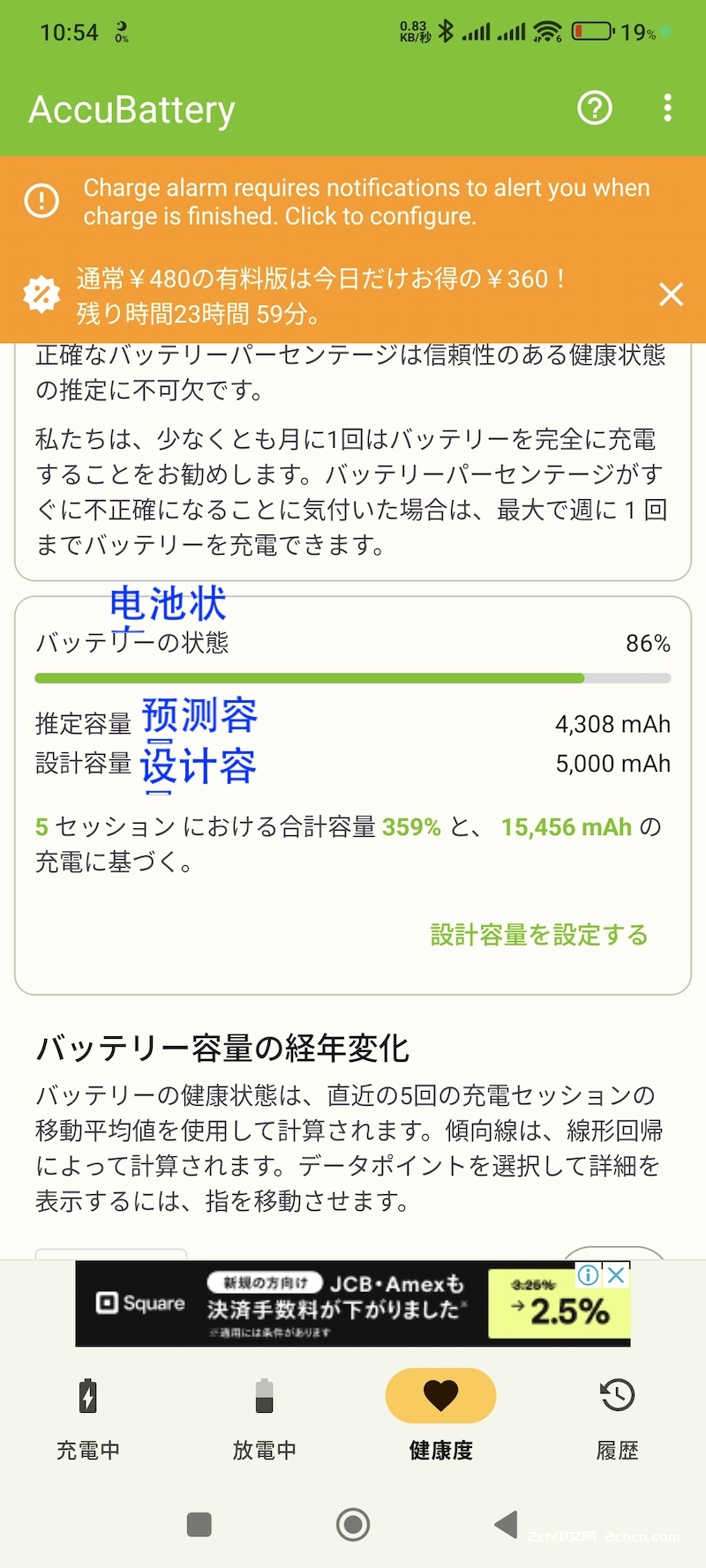
Task: Open the overflow menu
Action: [x=667, y=108]
